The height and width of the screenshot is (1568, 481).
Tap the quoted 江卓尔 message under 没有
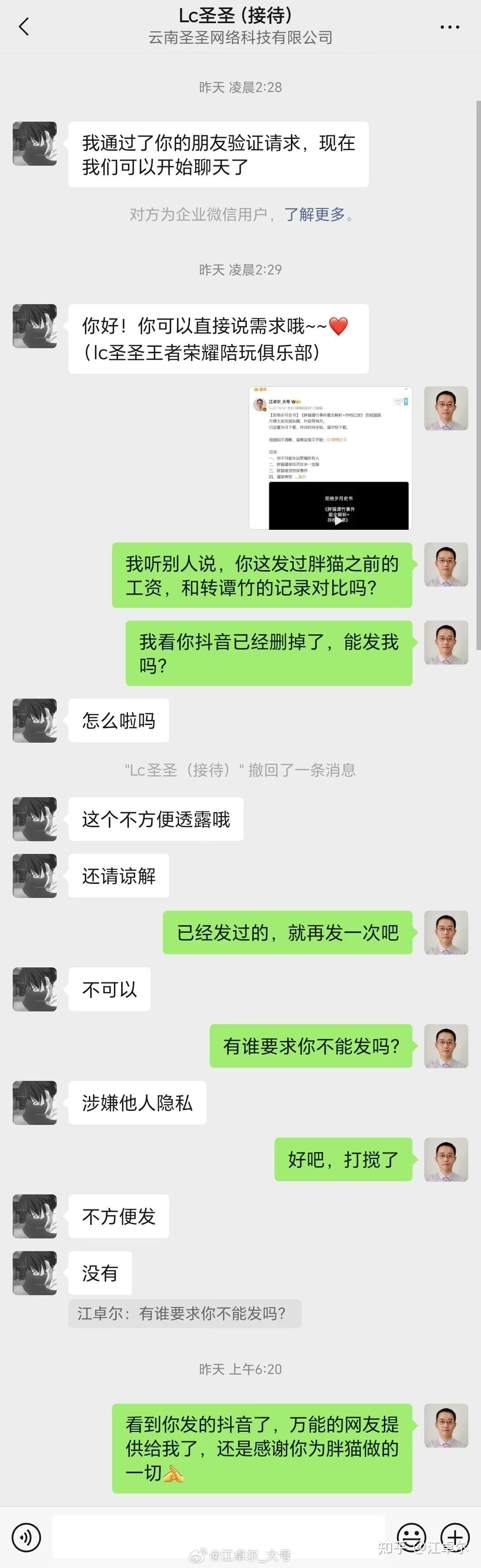185,1313
